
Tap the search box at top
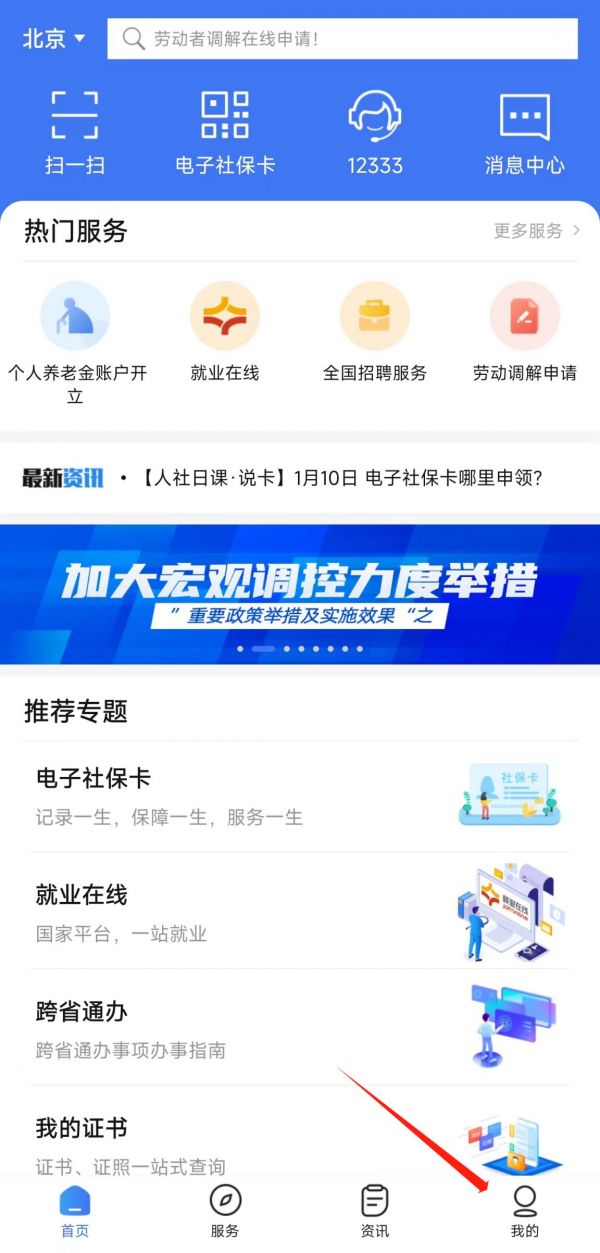342,39
